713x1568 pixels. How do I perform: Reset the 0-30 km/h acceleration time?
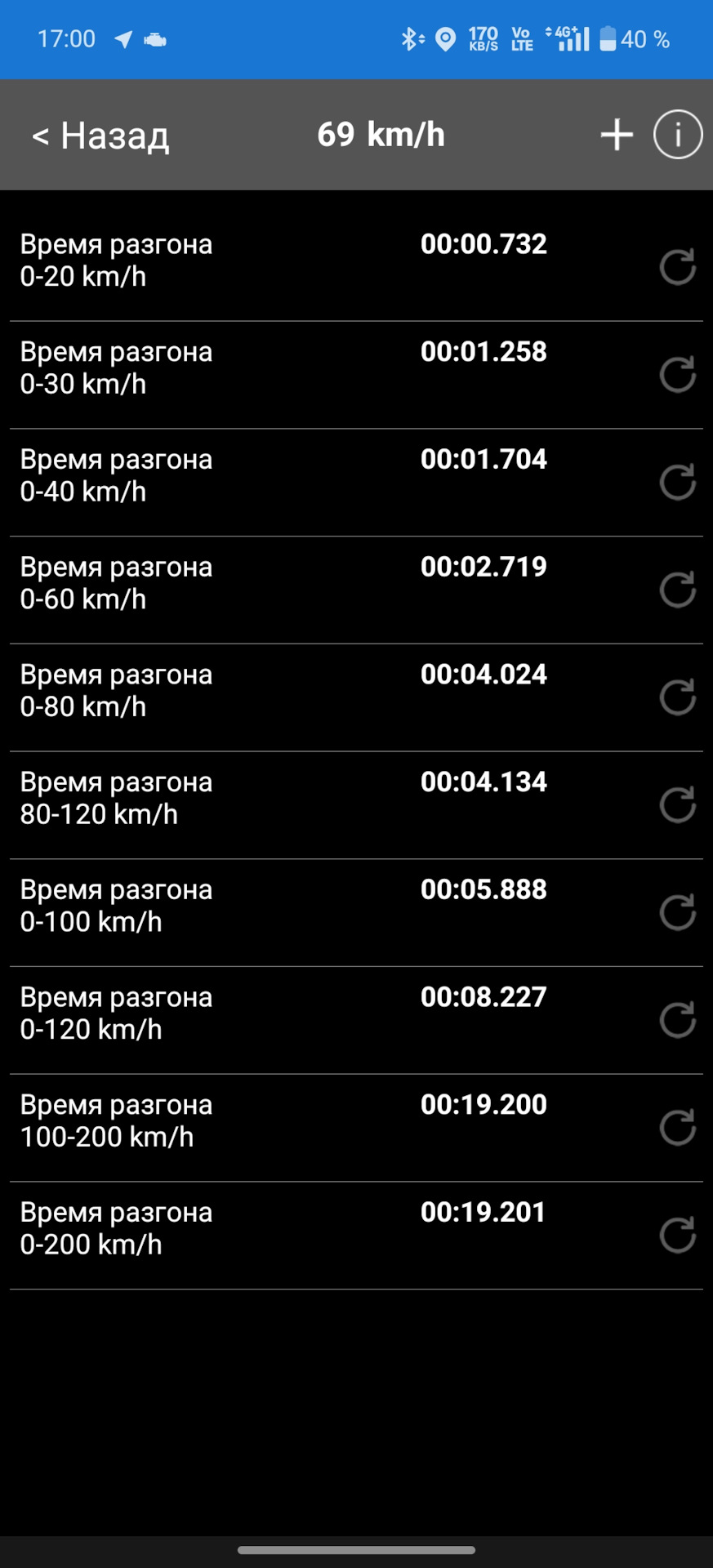click(x=677, y=374)
